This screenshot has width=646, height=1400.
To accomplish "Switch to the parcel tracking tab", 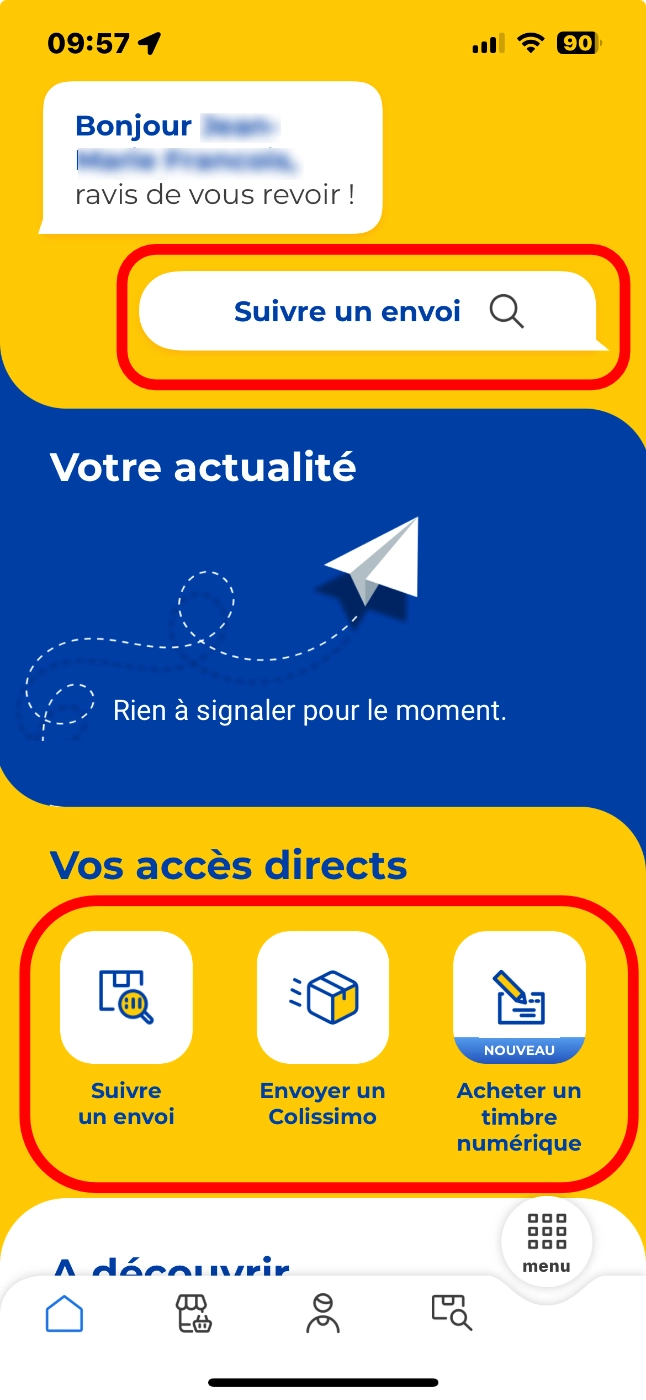I will point(451,1313).
